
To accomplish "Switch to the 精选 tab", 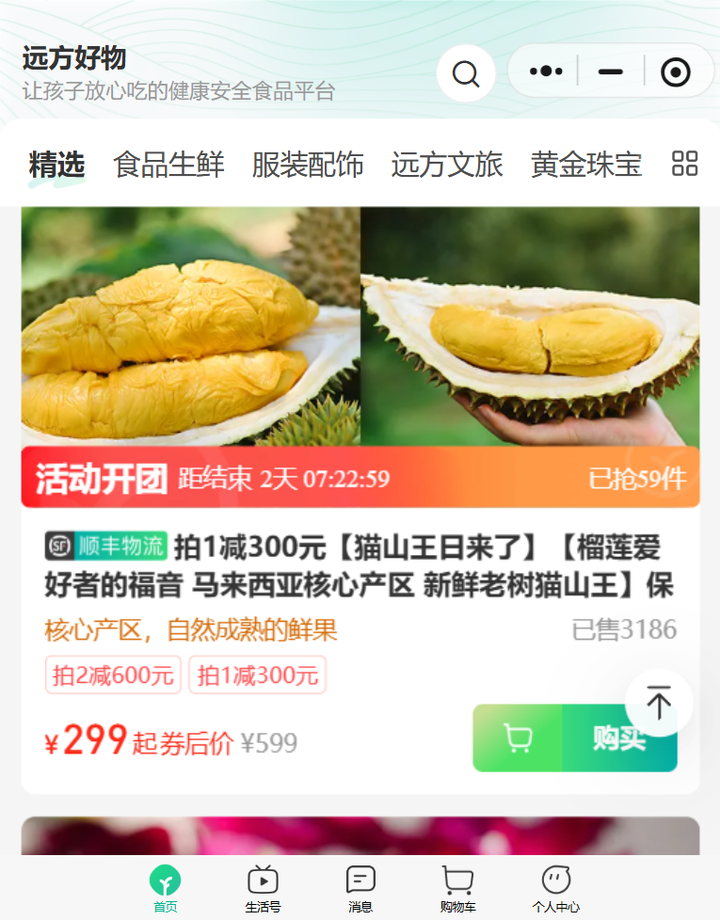I will pos(56,165).
